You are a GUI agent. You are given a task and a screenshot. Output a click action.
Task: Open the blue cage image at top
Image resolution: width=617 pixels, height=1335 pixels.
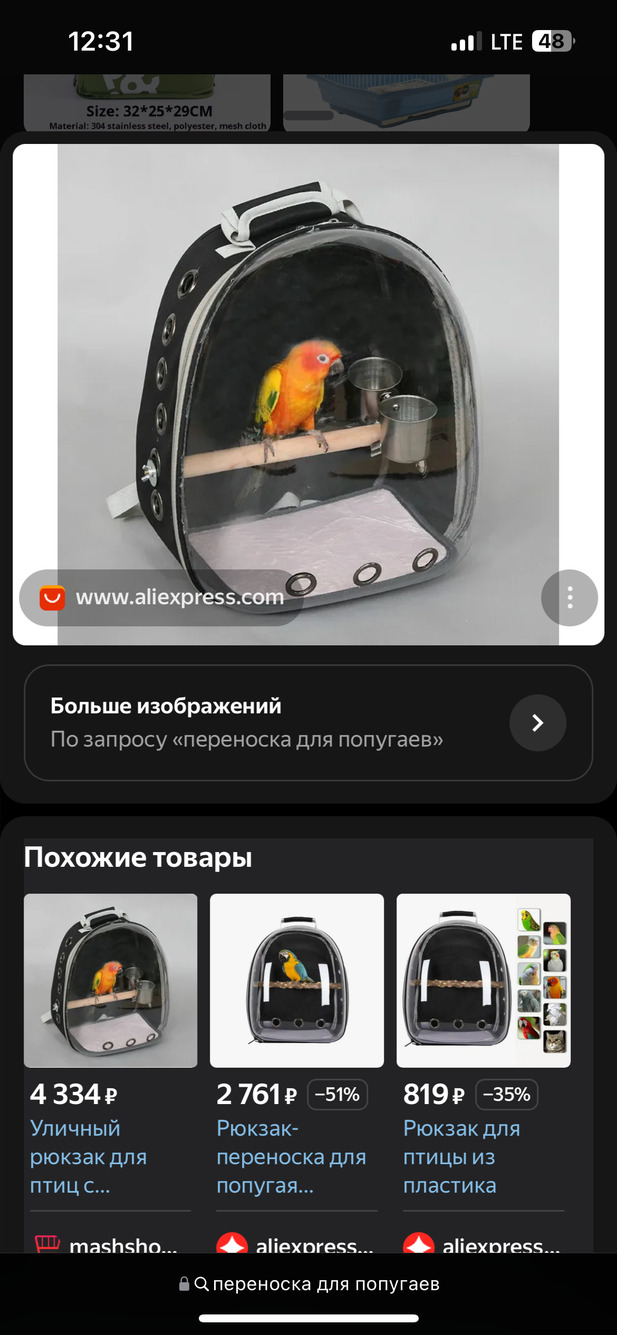pos(406,102)
